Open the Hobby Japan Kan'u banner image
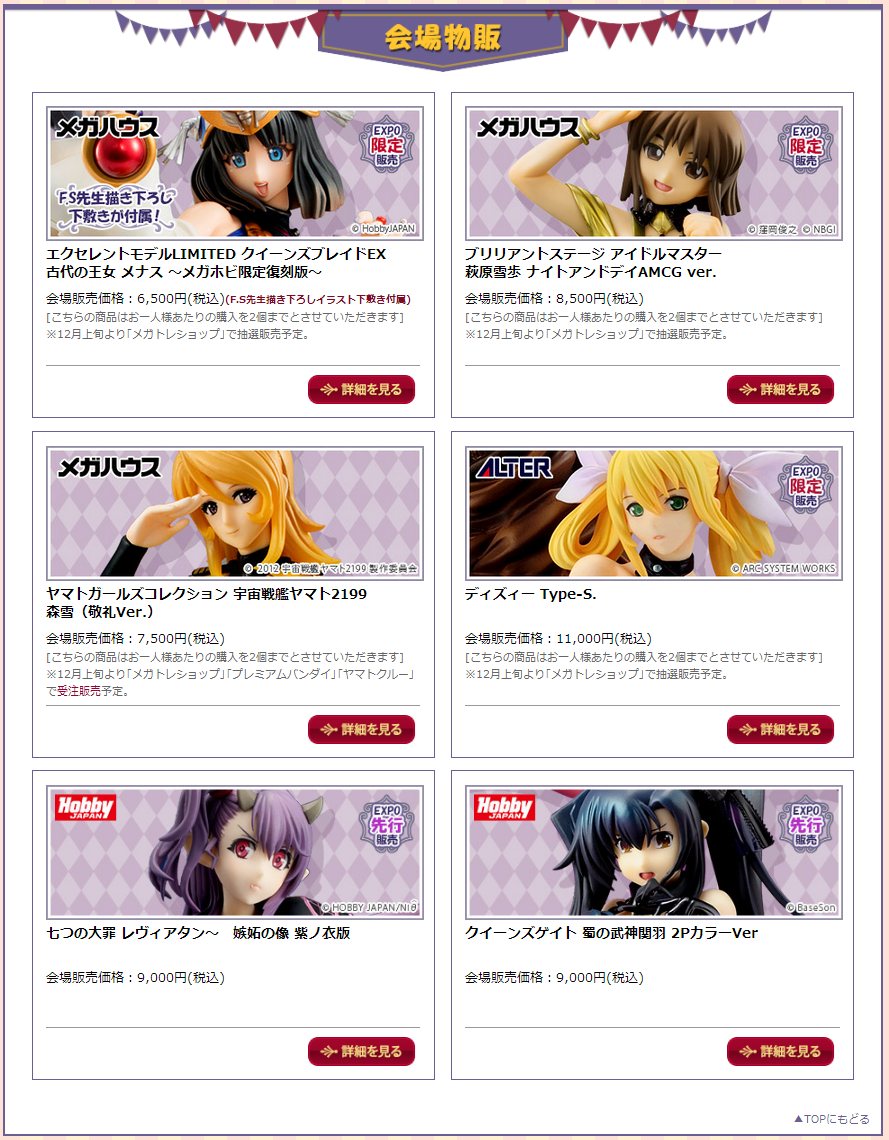889x1140 pixels. click(x=653, y=852)
